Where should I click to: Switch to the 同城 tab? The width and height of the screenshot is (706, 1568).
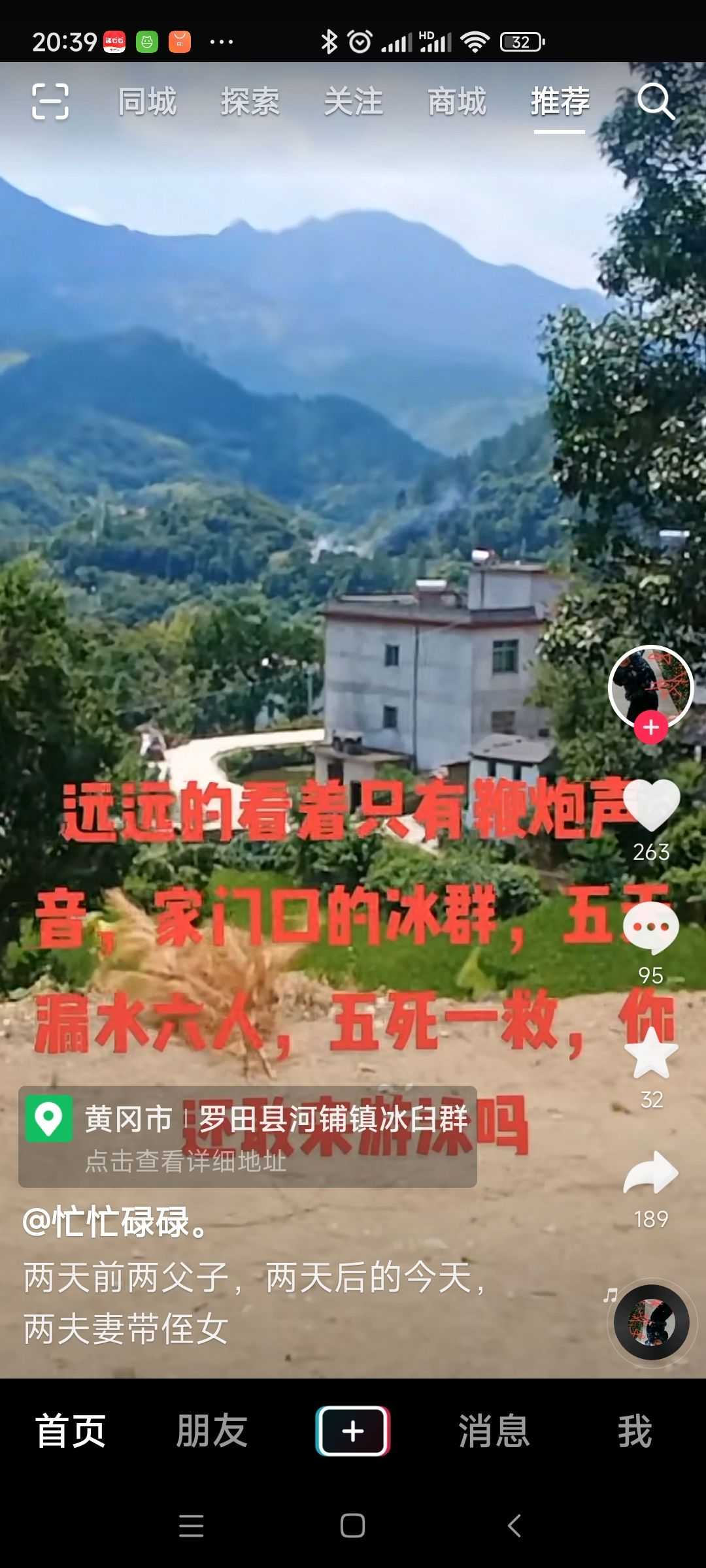click(x=147, y=102)
